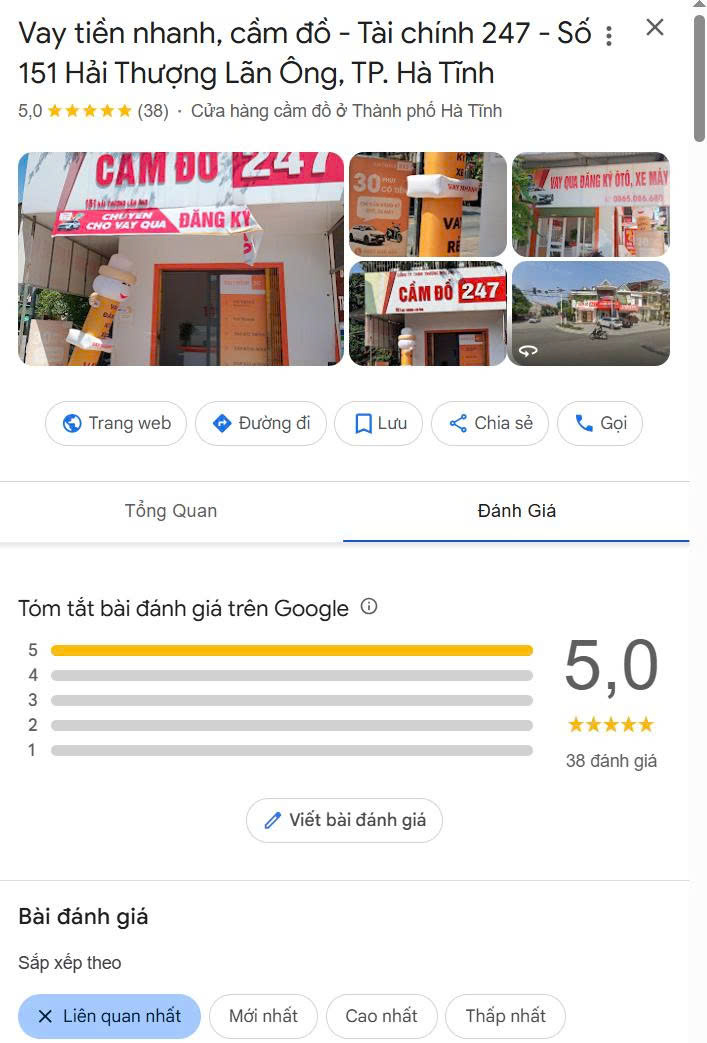Get directions with Đường đi
This screenshot has width=707, height=1043.
pos(261,423)
